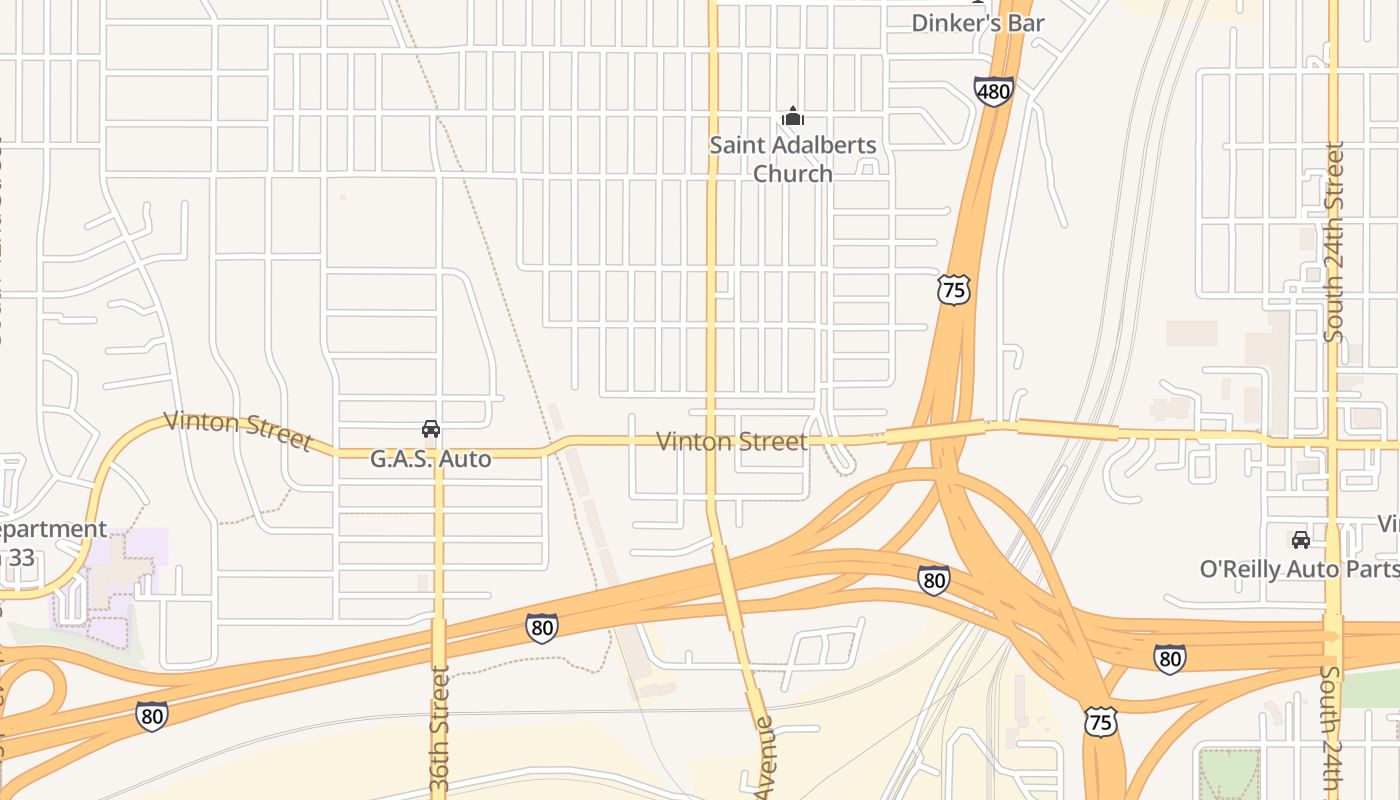Viewport: 1400px width, 800px height.
Task: Select the Saint Adalberts Church marker
Action: [x=793, y=117]
